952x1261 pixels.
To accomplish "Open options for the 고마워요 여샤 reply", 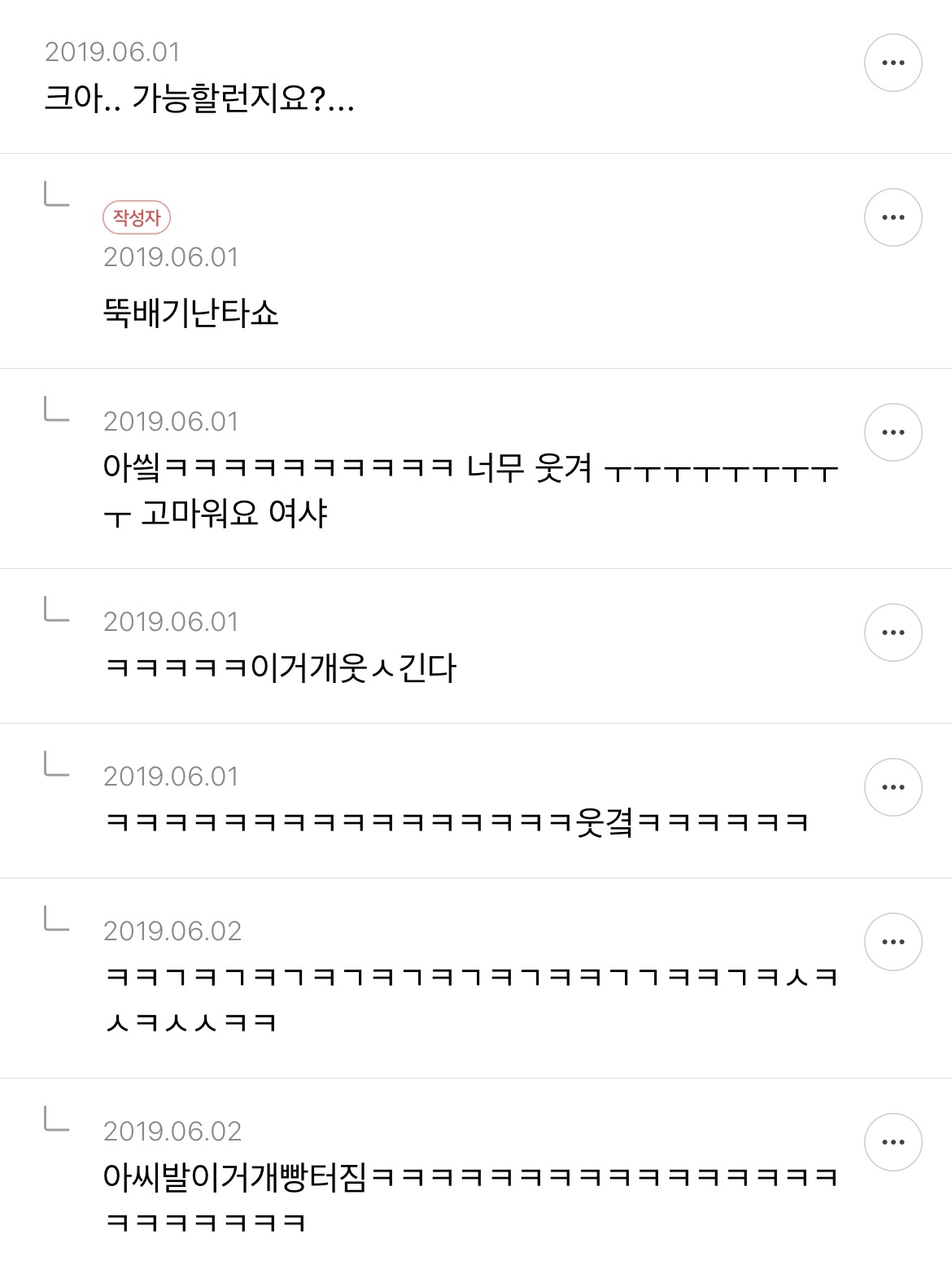I will tap(893, 432).
